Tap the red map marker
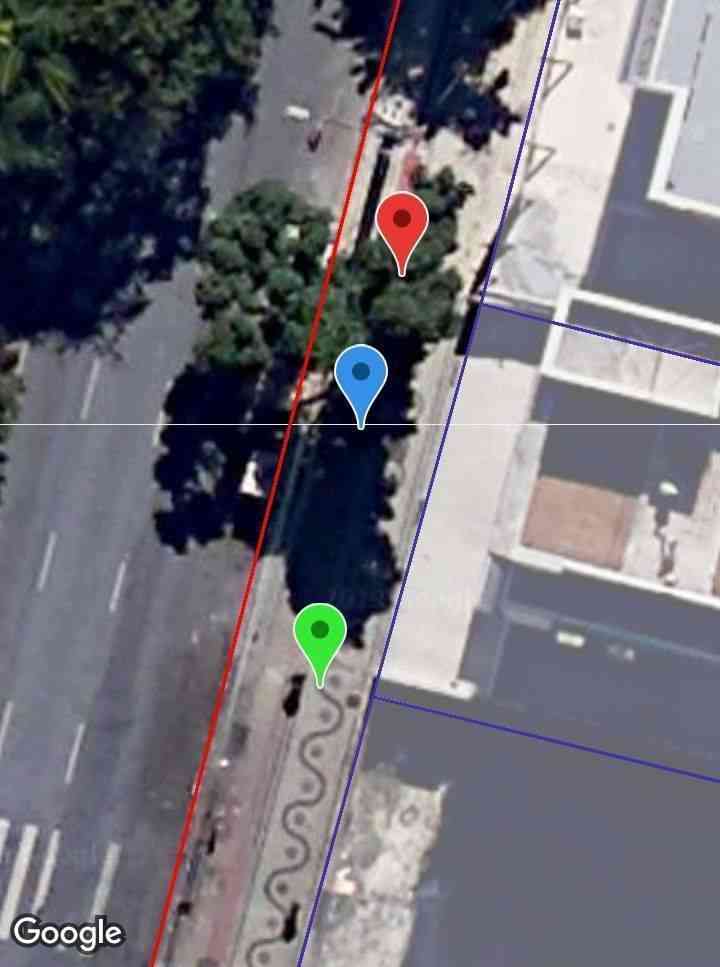Screen dimensions: 720x967 point(402,222)
